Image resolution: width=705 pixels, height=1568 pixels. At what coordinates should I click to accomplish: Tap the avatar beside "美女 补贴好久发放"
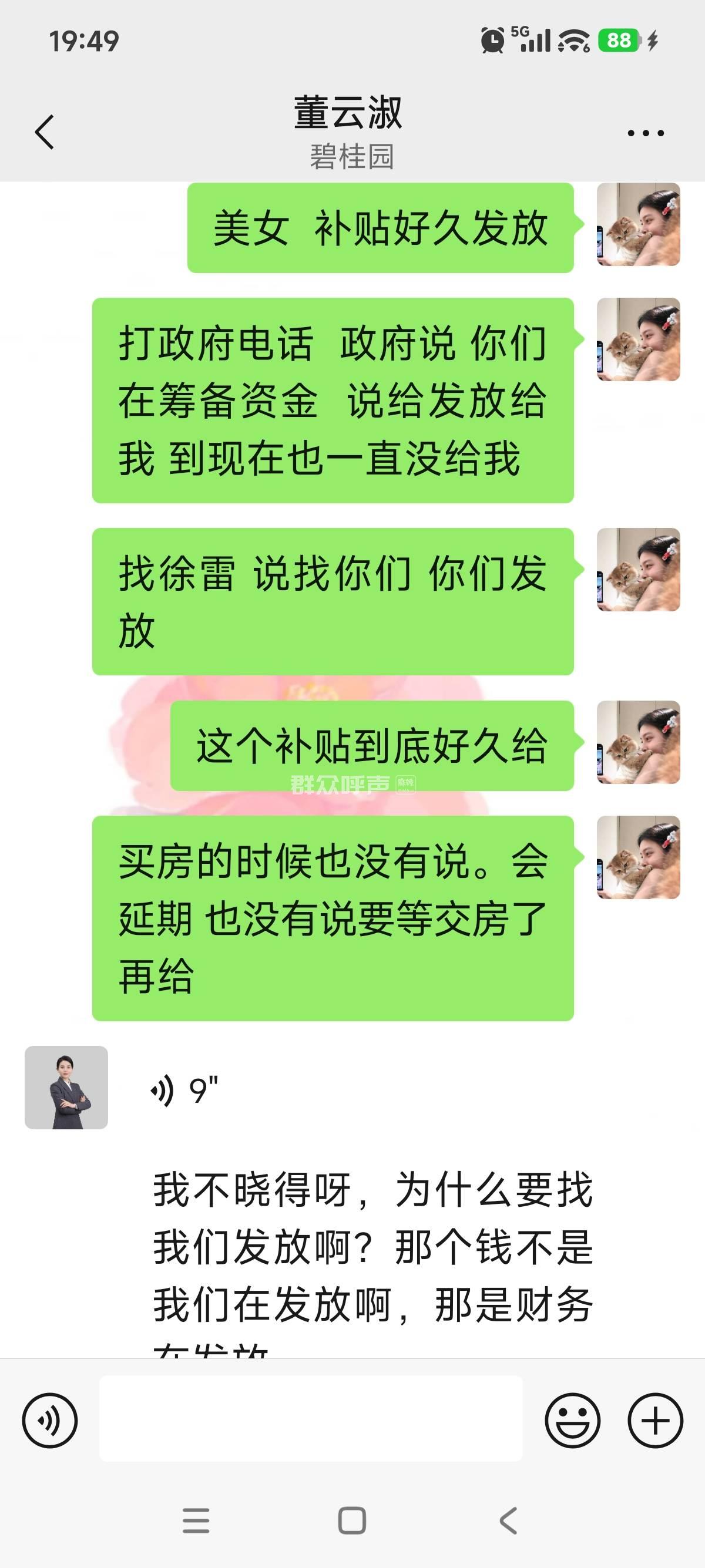pyautogui.click(x=638, y=224)
